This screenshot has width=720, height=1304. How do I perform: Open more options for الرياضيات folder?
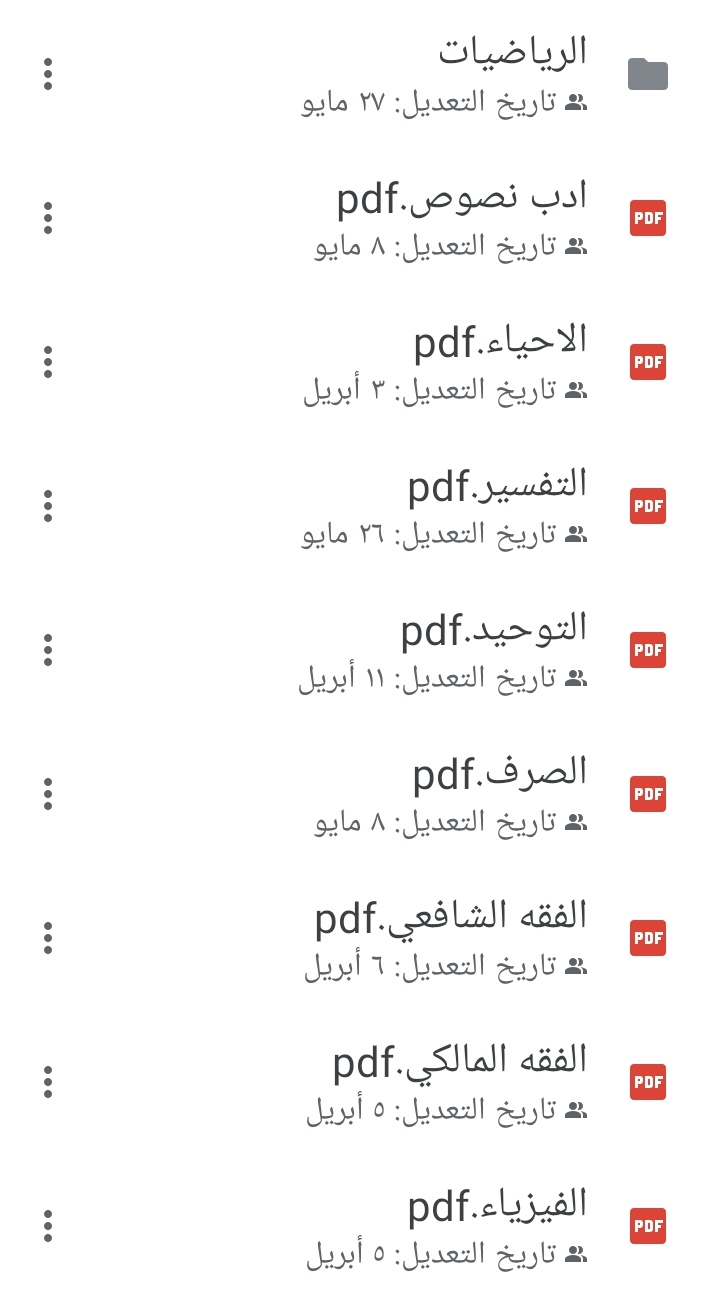48,74
